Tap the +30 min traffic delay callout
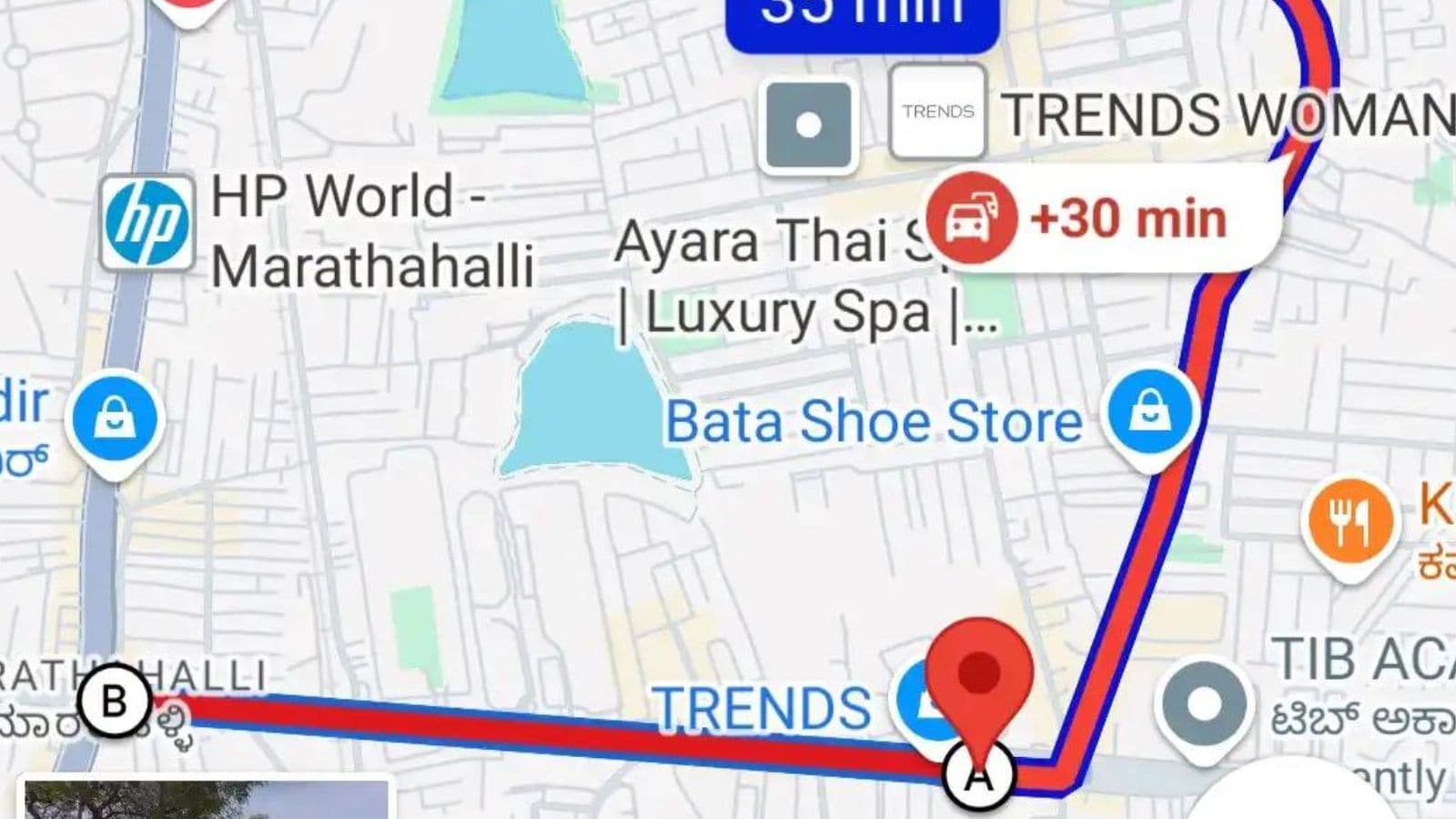The width and height of the screenshot is (1456, 819). (1101, 219)
